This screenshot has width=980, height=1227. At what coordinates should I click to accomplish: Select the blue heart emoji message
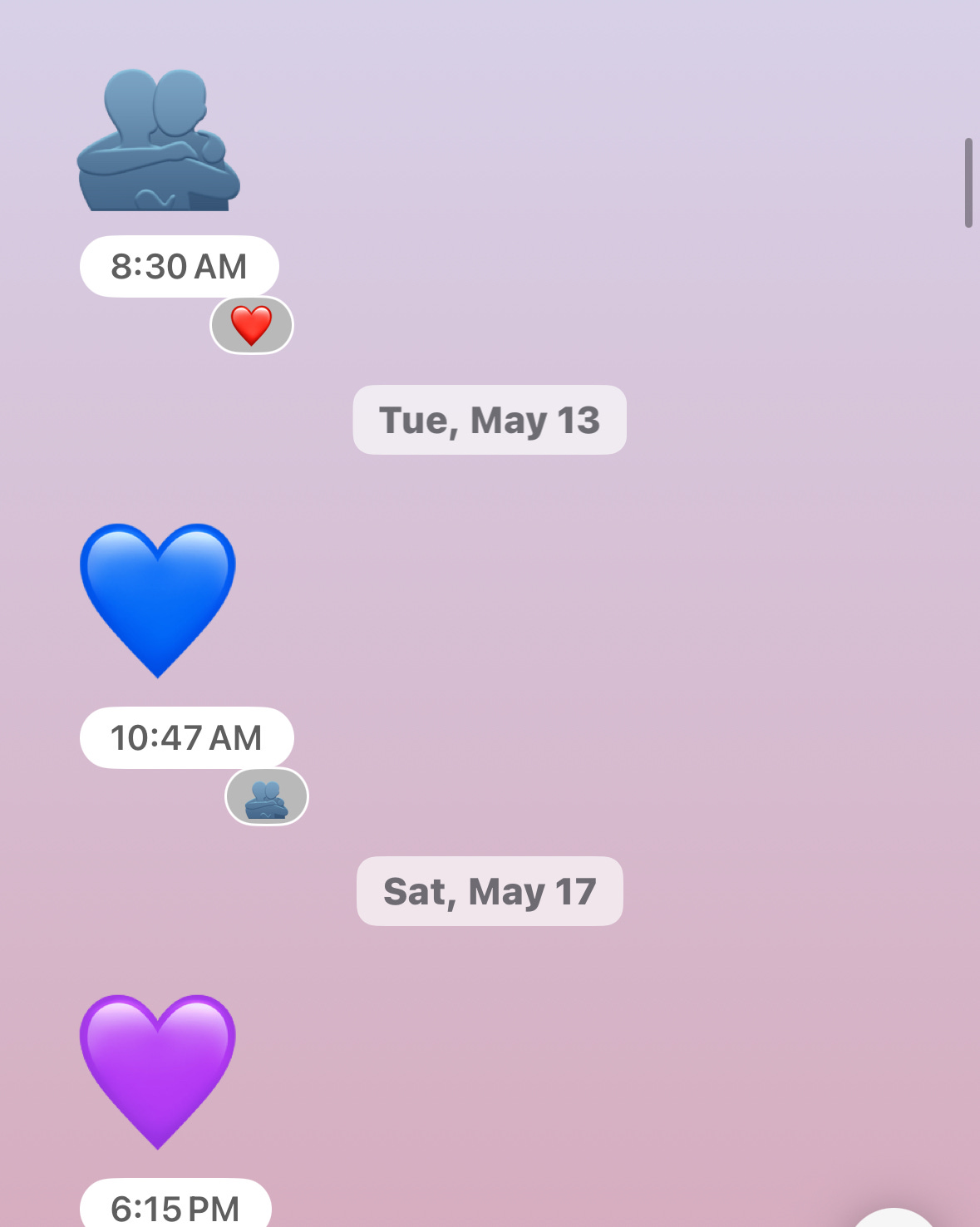[158, 600]
